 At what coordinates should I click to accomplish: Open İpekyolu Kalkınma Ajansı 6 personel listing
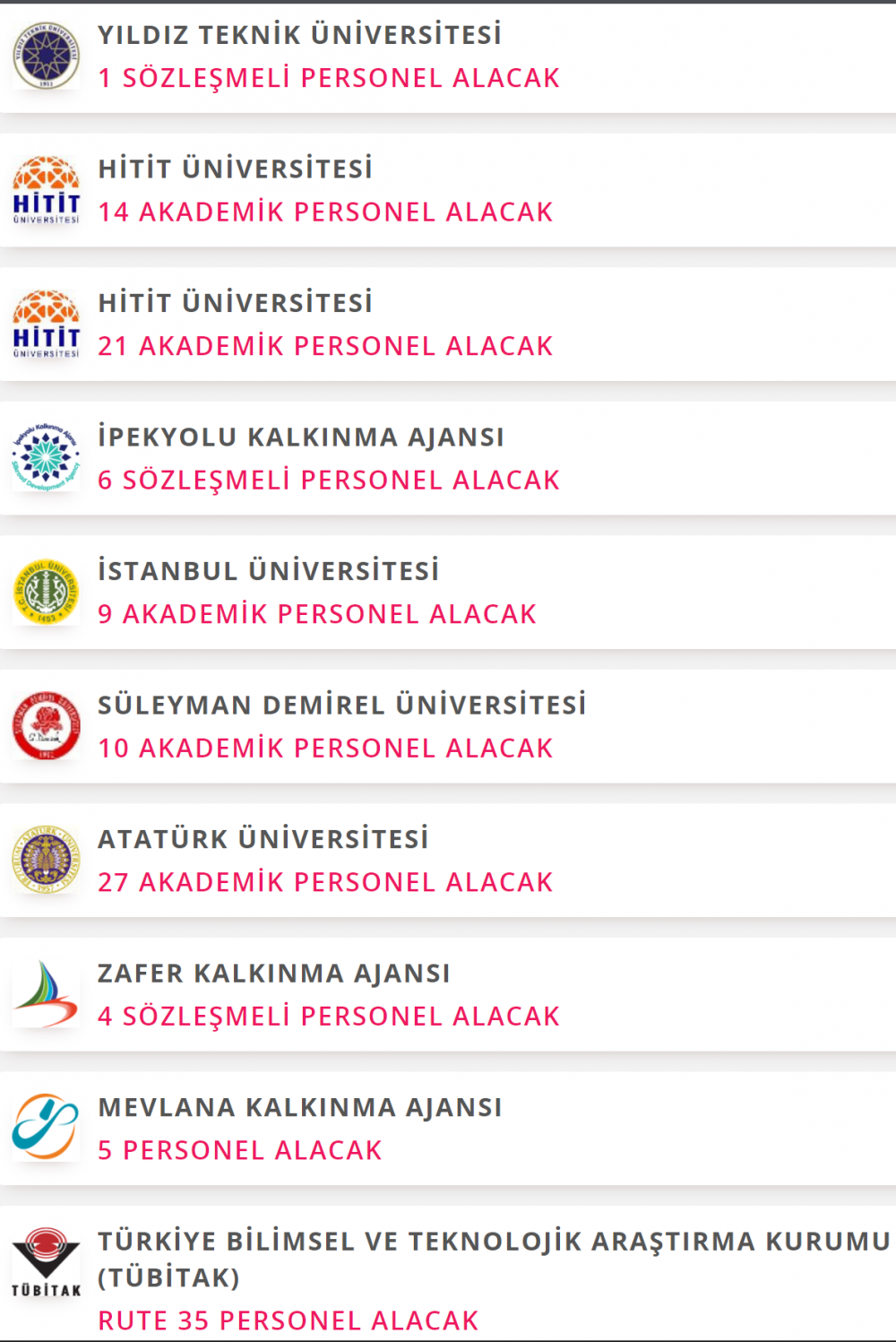328,480
